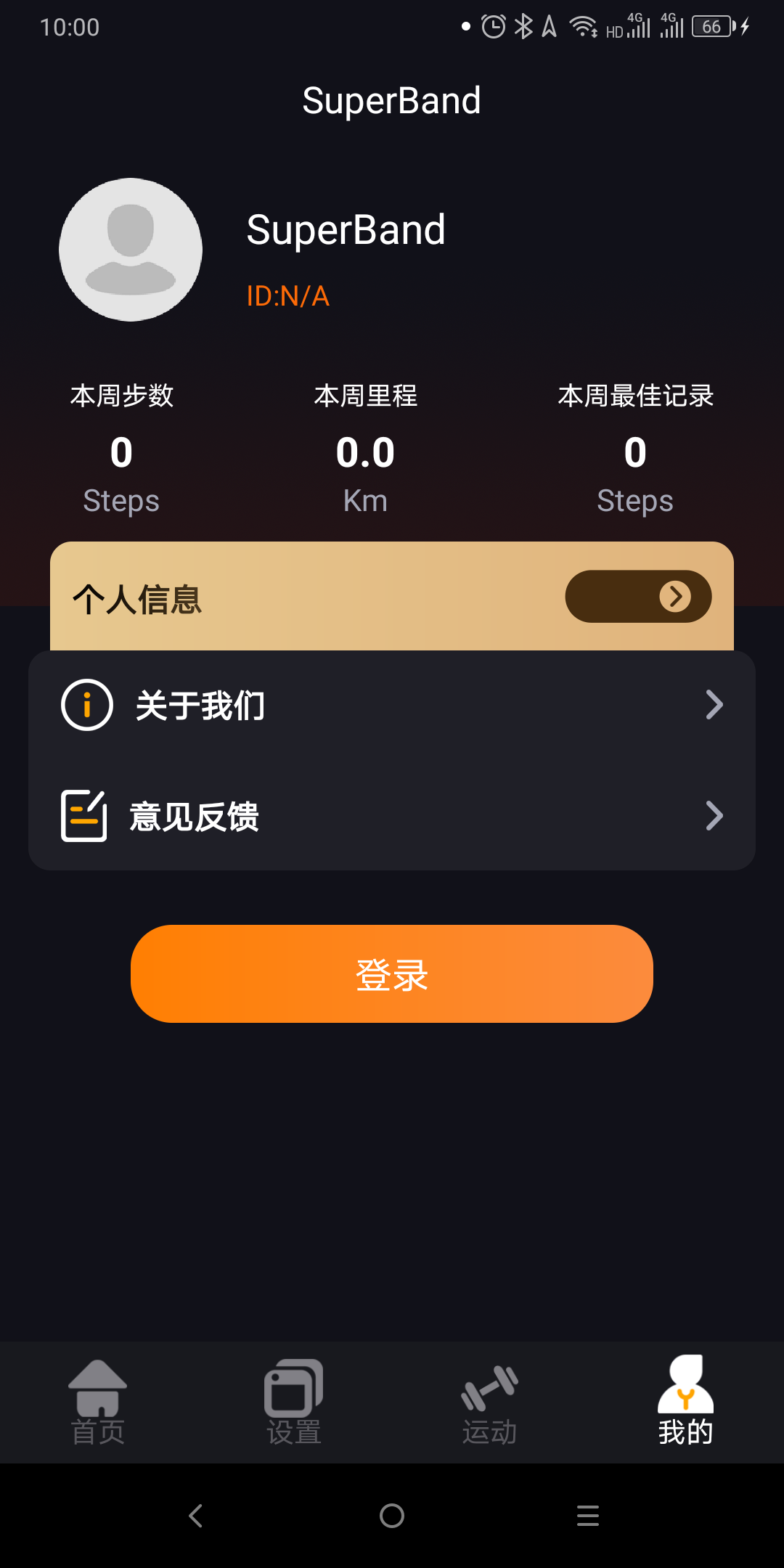
Task: Open the default avatar image
Action: click(131, 249)
